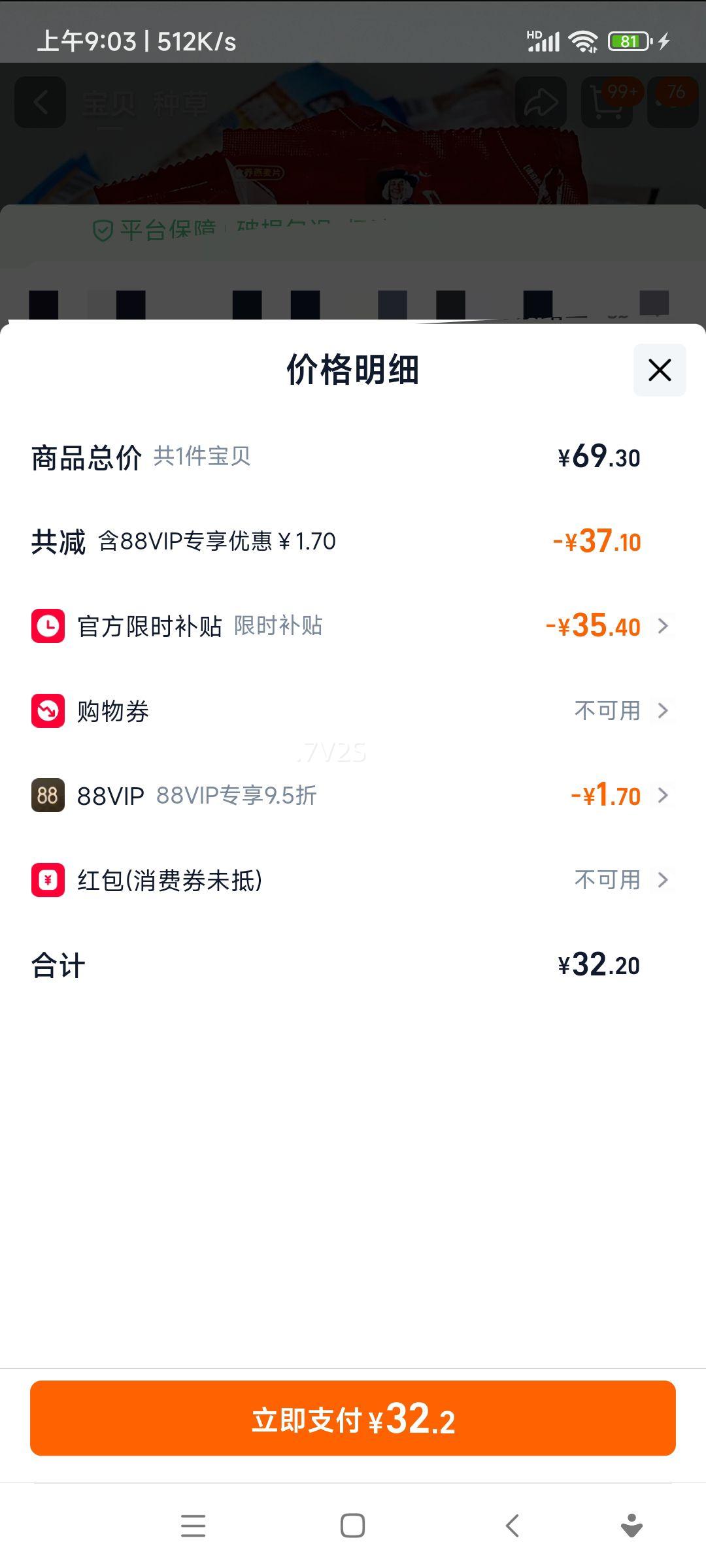706x1568 pixels.
Task: Expand the 红包 row chevron
Action: pos(664,880)
